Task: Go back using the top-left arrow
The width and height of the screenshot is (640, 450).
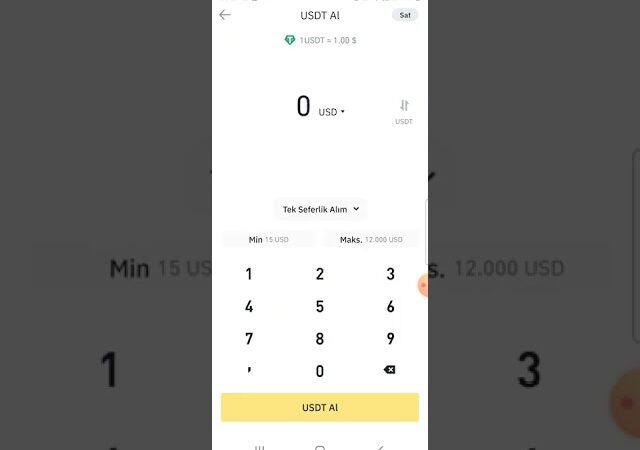Action: (x=225, y=15)
